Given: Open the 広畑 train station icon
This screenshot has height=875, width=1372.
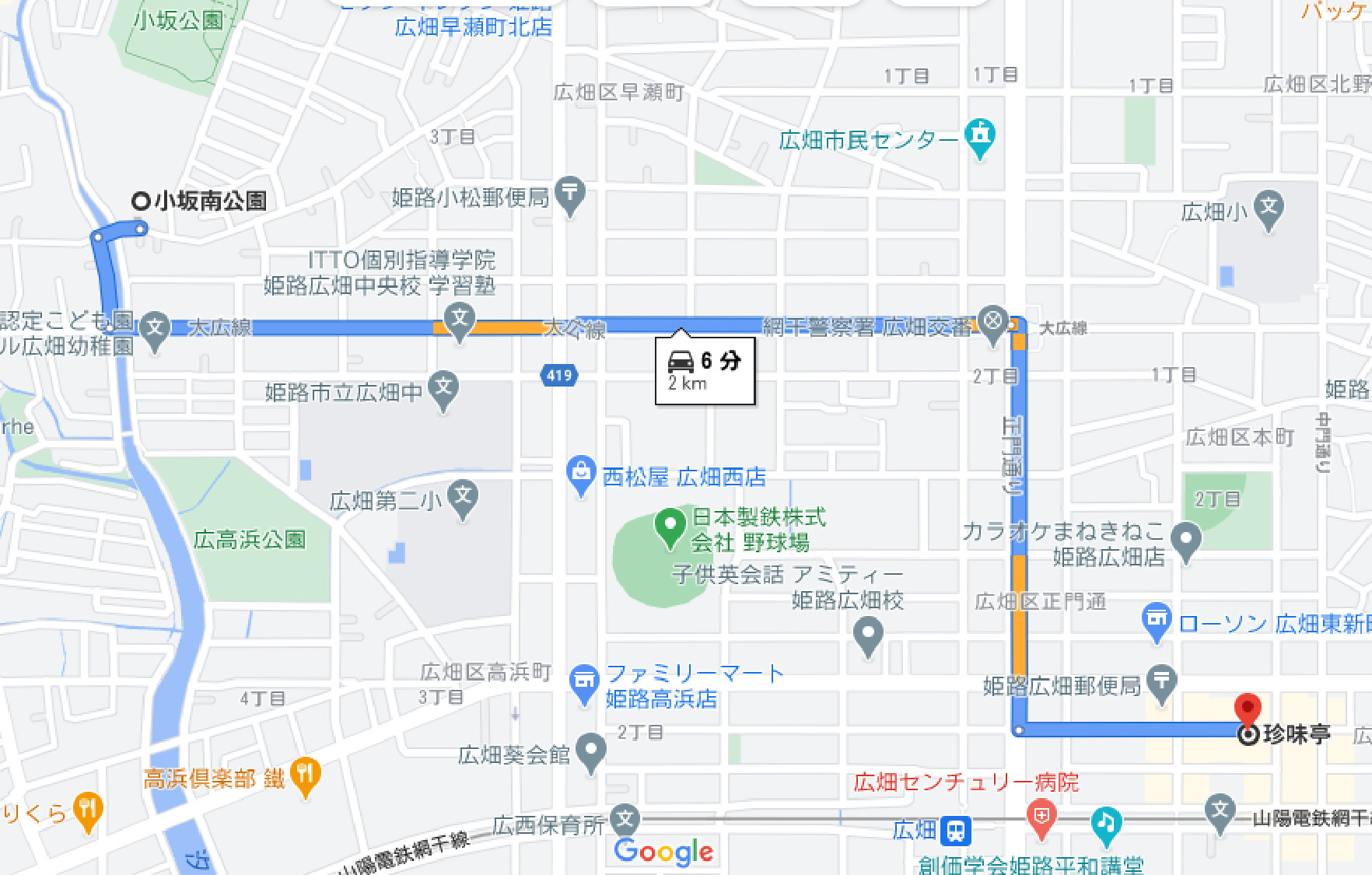Looking at the screenshot, I should [955, 830].
